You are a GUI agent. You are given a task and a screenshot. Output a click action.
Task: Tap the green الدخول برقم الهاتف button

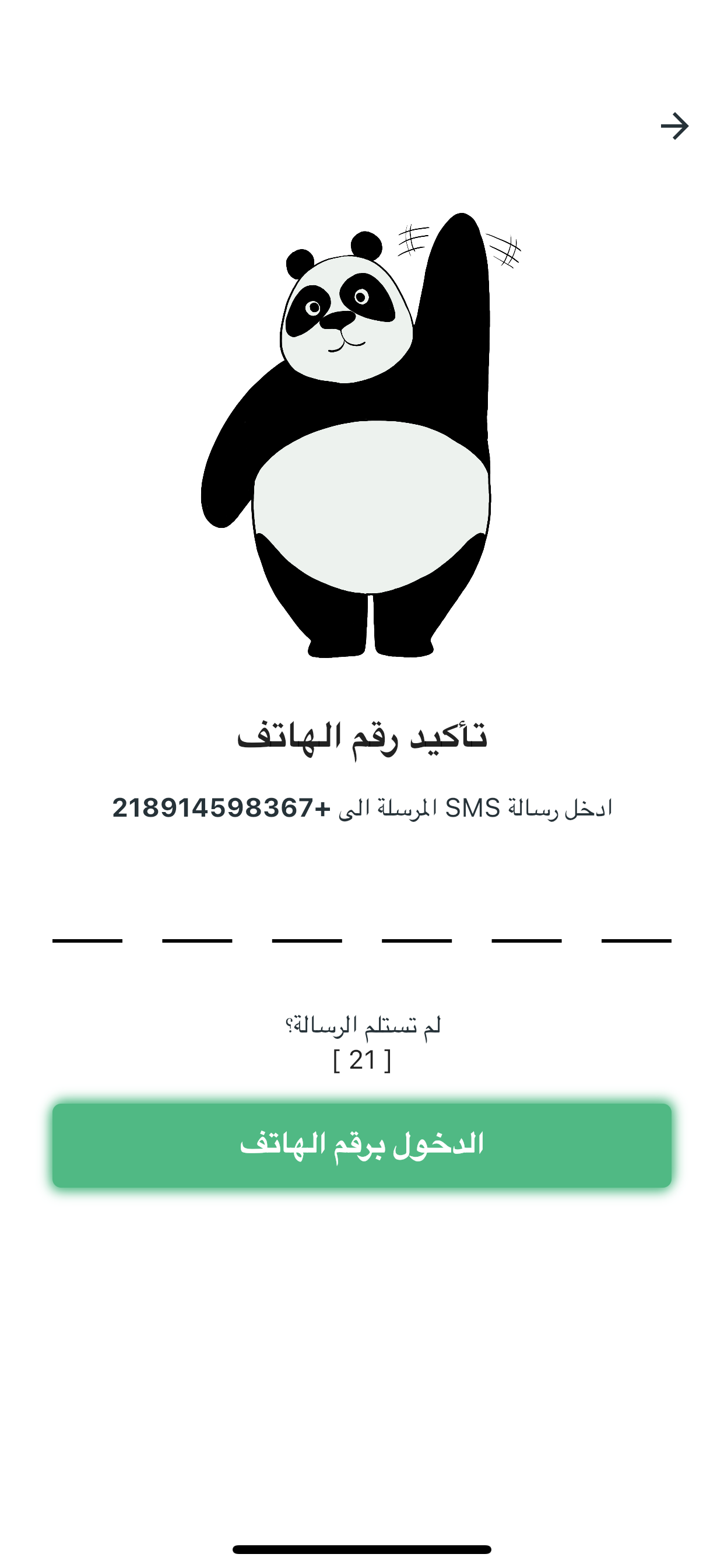pos(361,1145)
